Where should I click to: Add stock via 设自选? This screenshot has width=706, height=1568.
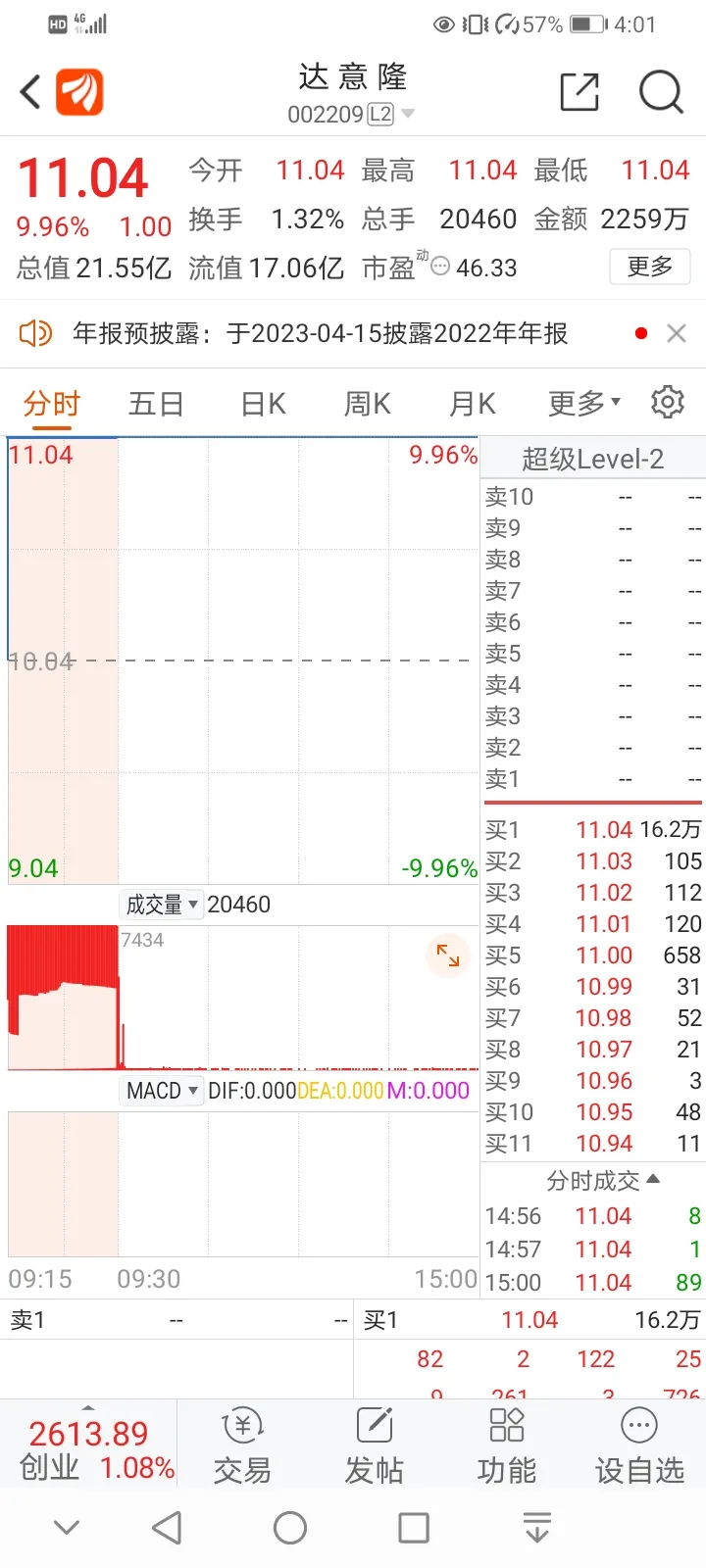pyautogui.click(x=639, y=1445)
